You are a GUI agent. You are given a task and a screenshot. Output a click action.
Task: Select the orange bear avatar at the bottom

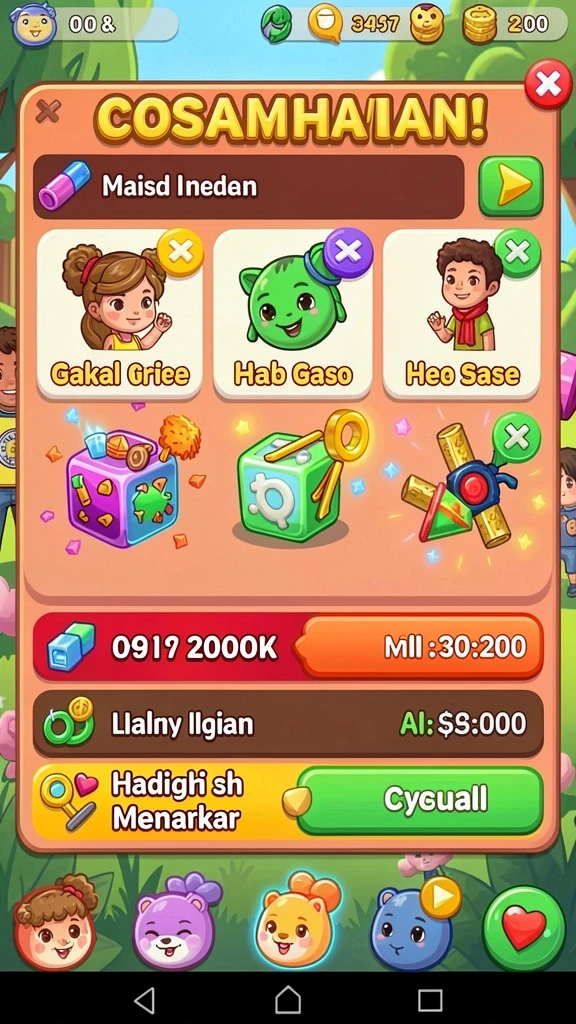pos(297,920)
